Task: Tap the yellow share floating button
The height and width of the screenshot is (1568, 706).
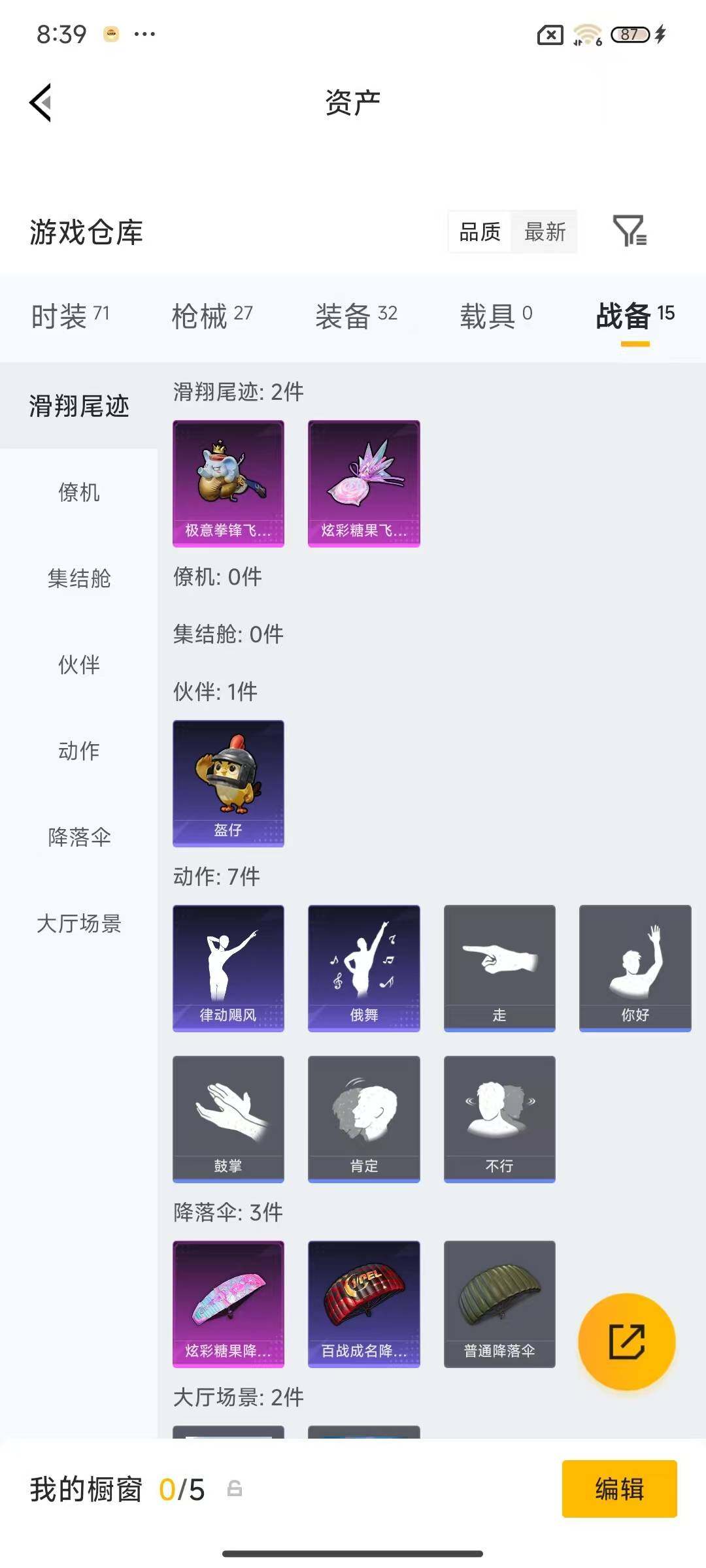Action: coord(626,1341)
